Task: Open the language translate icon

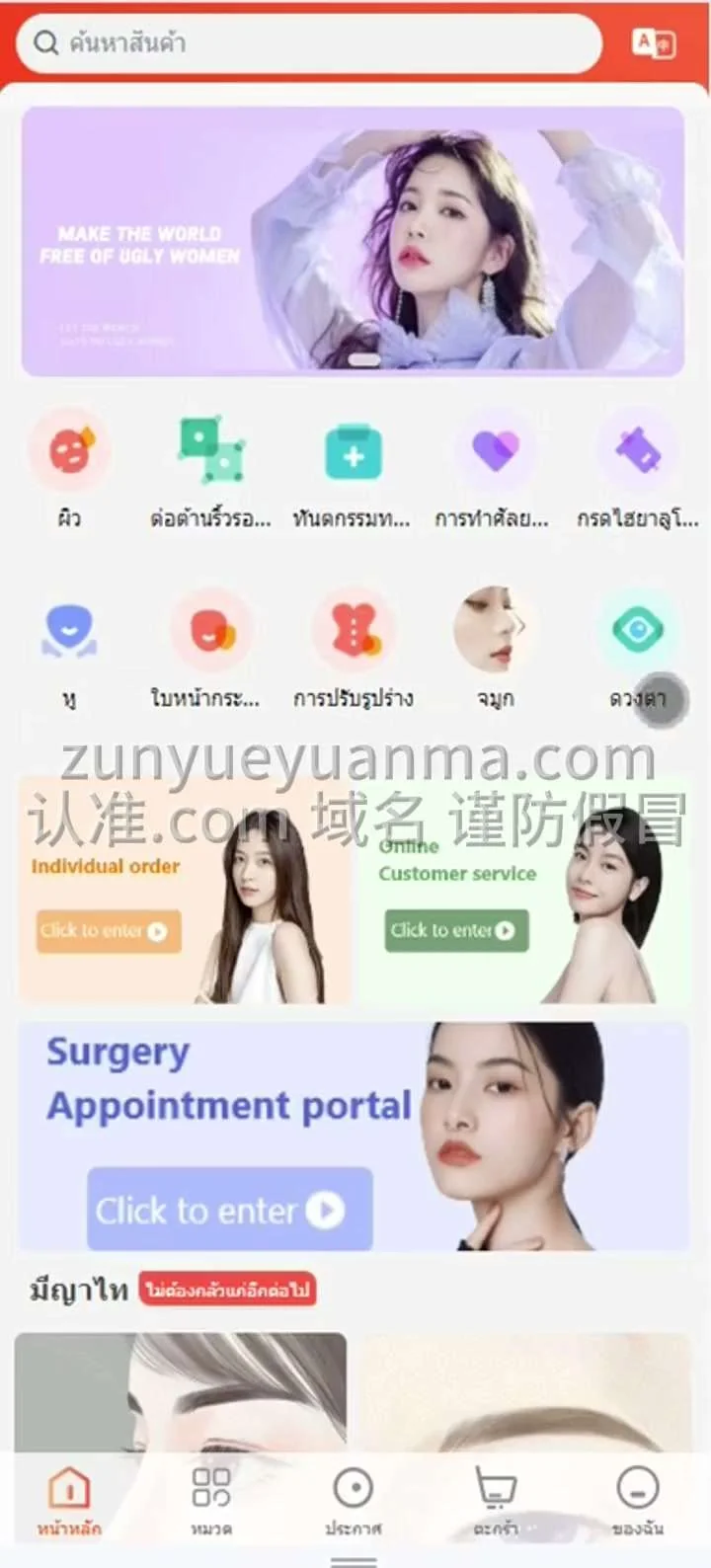Action: click(x=653, y=43)
